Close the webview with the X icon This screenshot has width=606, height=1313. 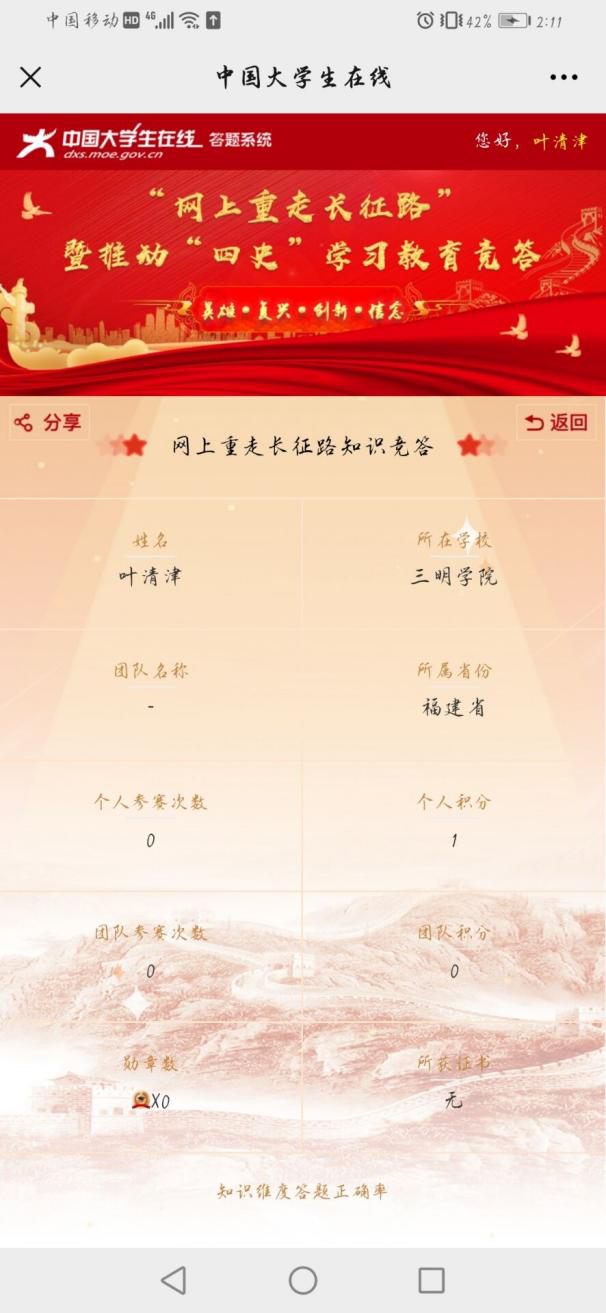click(31, 78)
